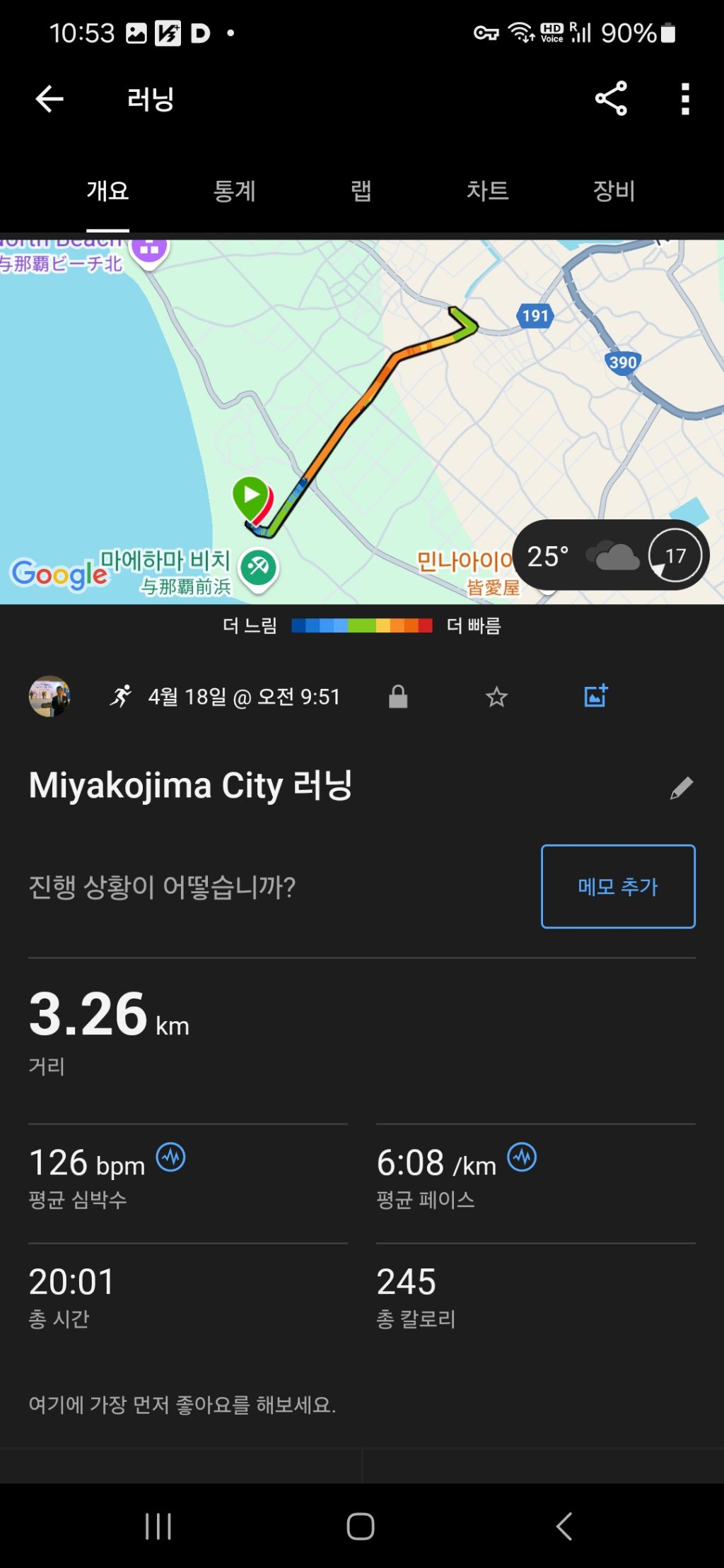This screenshot has width=724, height=1568.
Task: Open the three-dot overflow menu
Action: [x=684, y=99]
